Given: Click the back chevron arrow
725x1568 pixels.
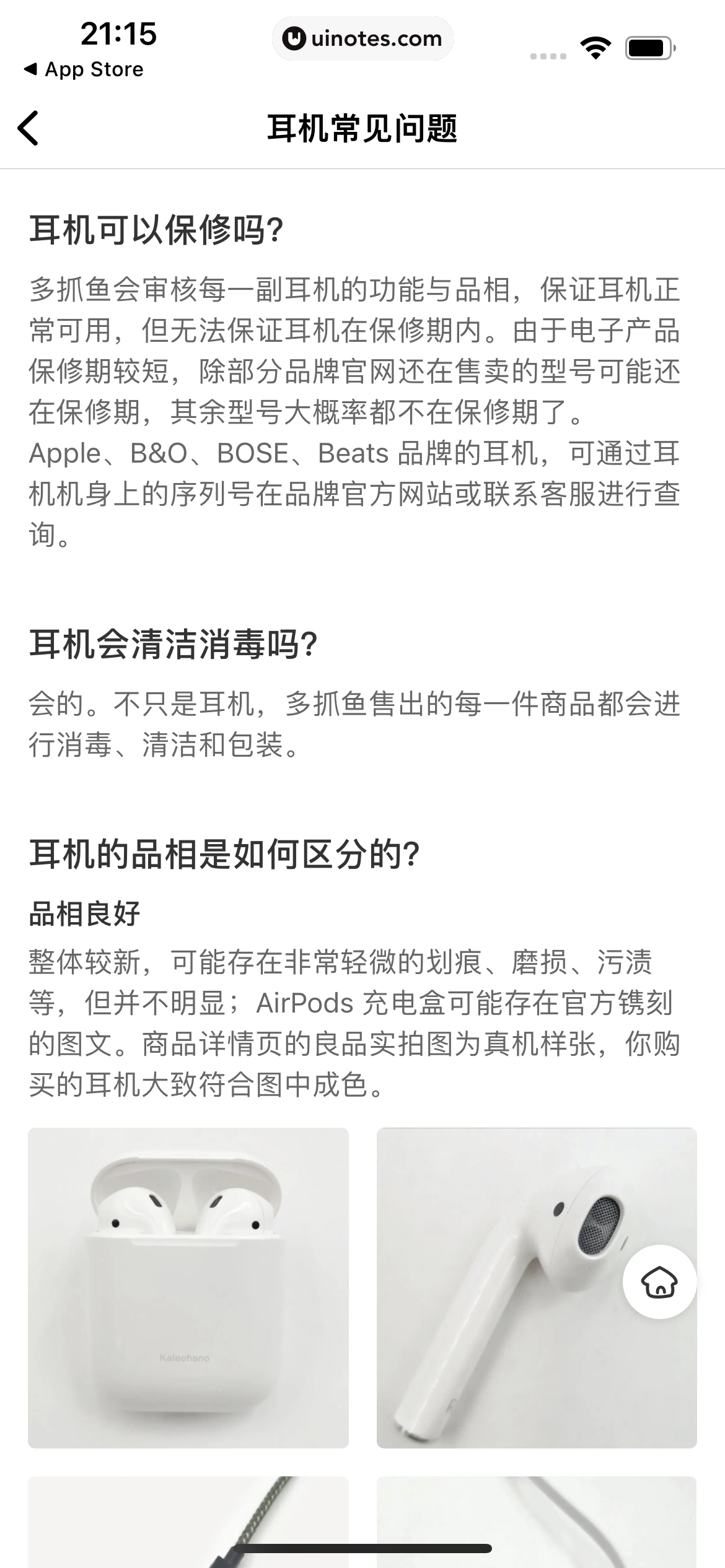Looking at the screenshot, I should coord(28,128).
